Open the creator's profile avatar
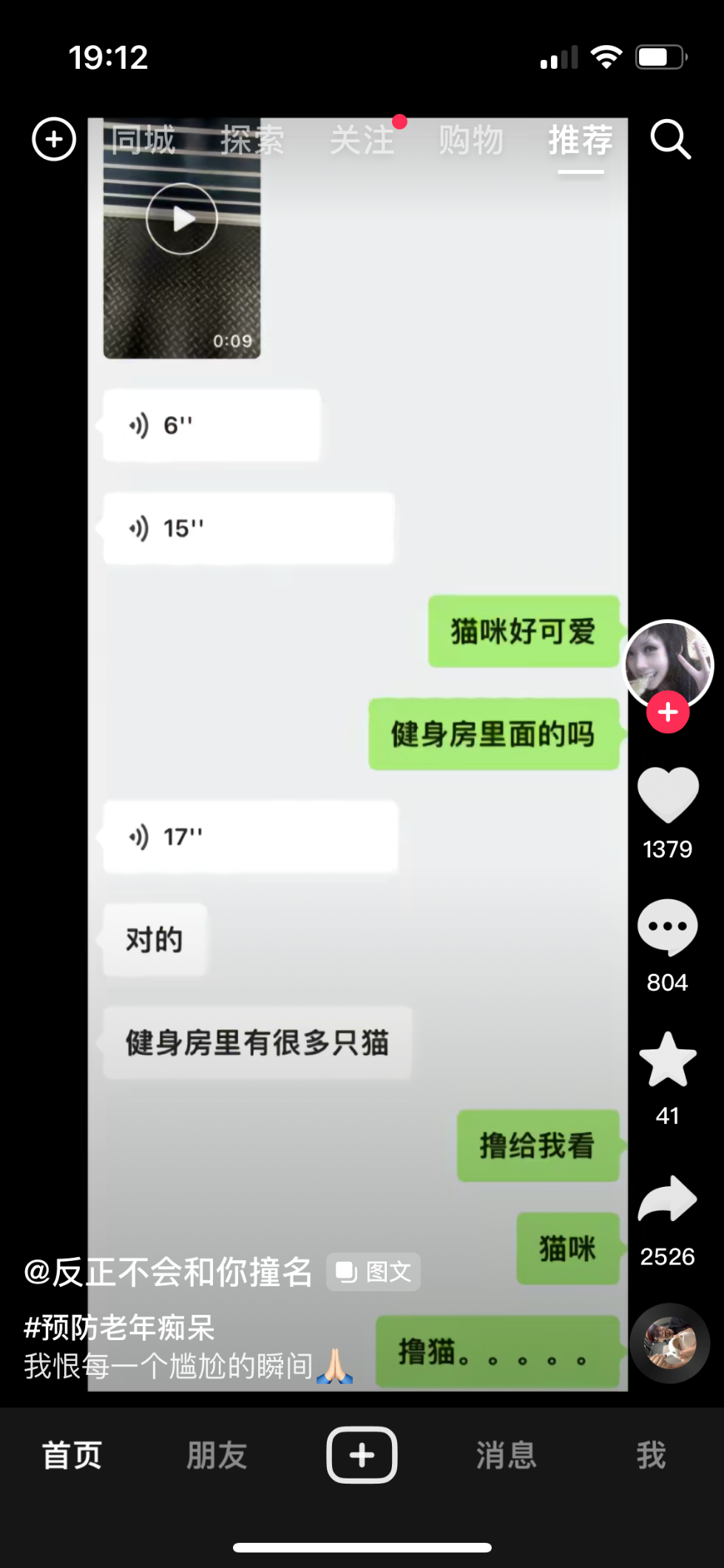 pos(669,664)
